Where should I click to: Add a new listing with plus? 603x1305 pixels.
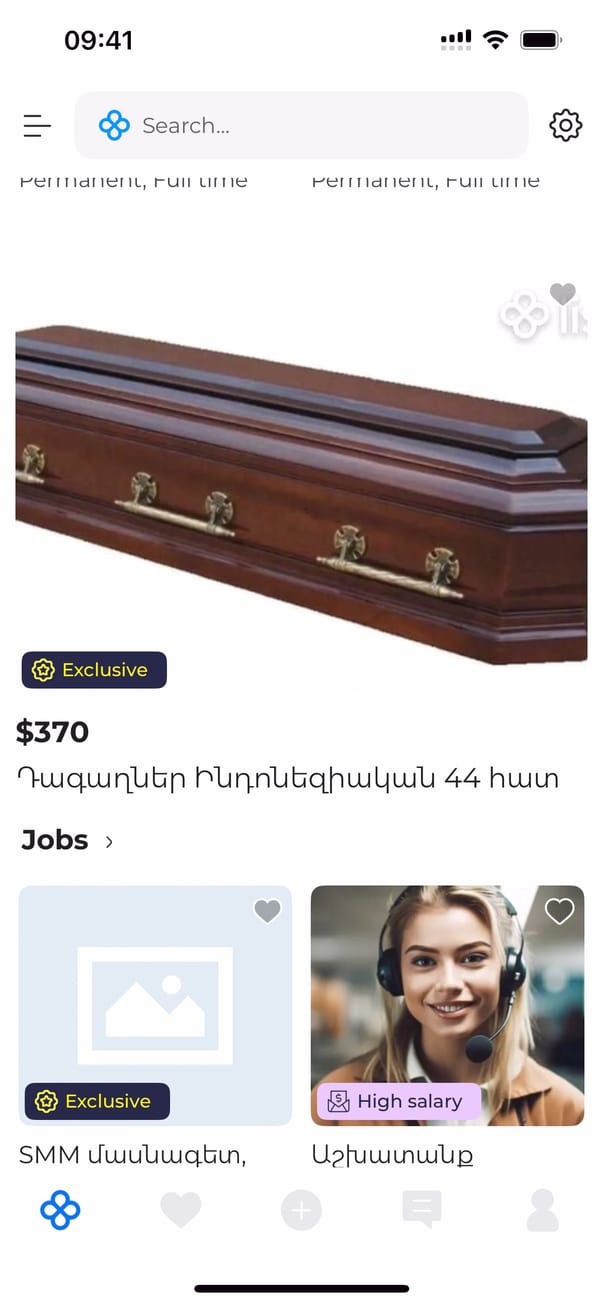[x=301, y=1210]
